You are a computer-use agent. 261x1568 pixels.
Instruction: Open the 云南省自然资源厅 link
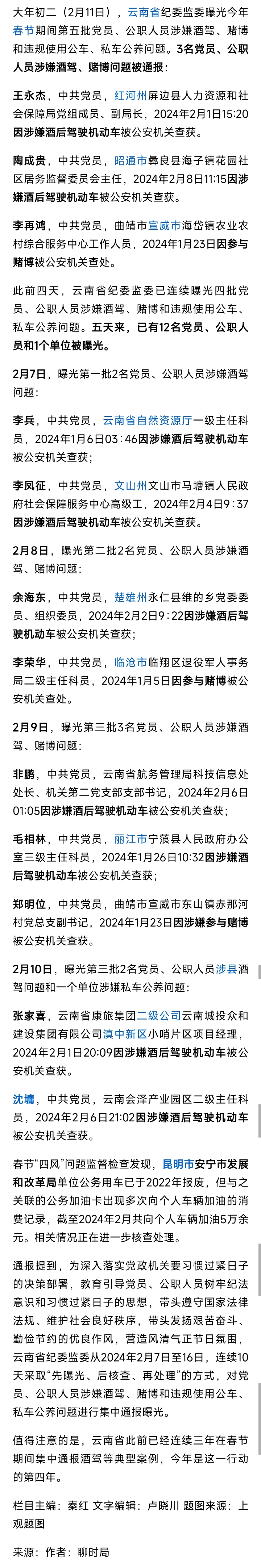(x=147, y=421)
